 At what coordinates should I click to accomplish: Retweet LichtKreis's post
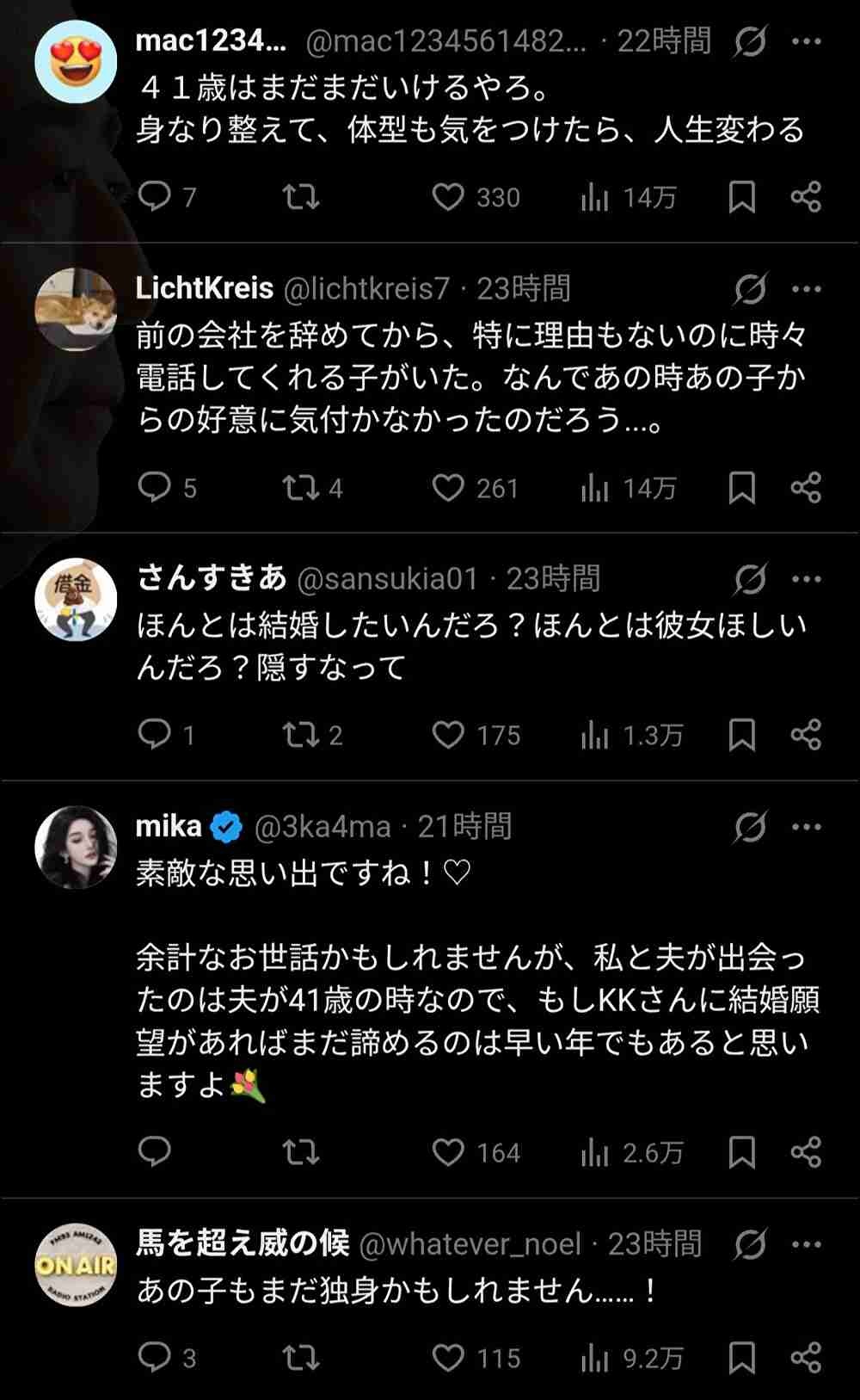click(298, 488)
